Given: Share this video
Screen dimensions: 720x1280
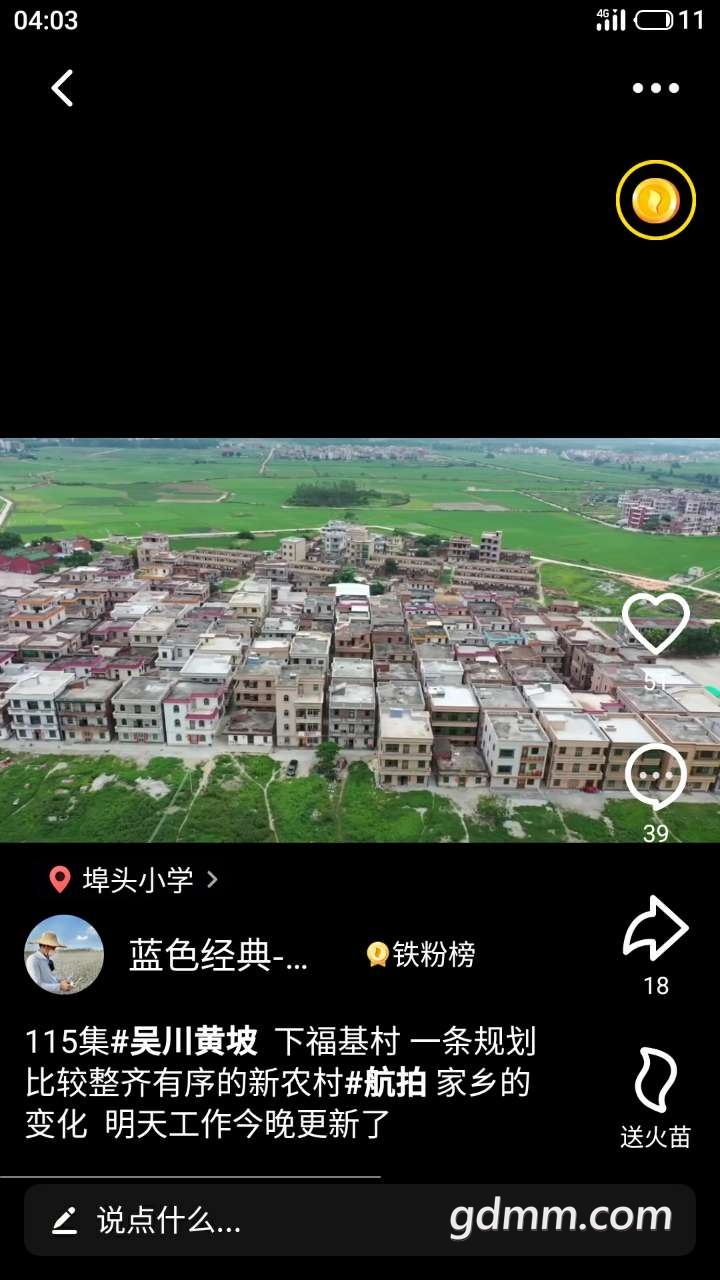Looking at the screenshot, I should pyautogui.click(x=655, y=930).
